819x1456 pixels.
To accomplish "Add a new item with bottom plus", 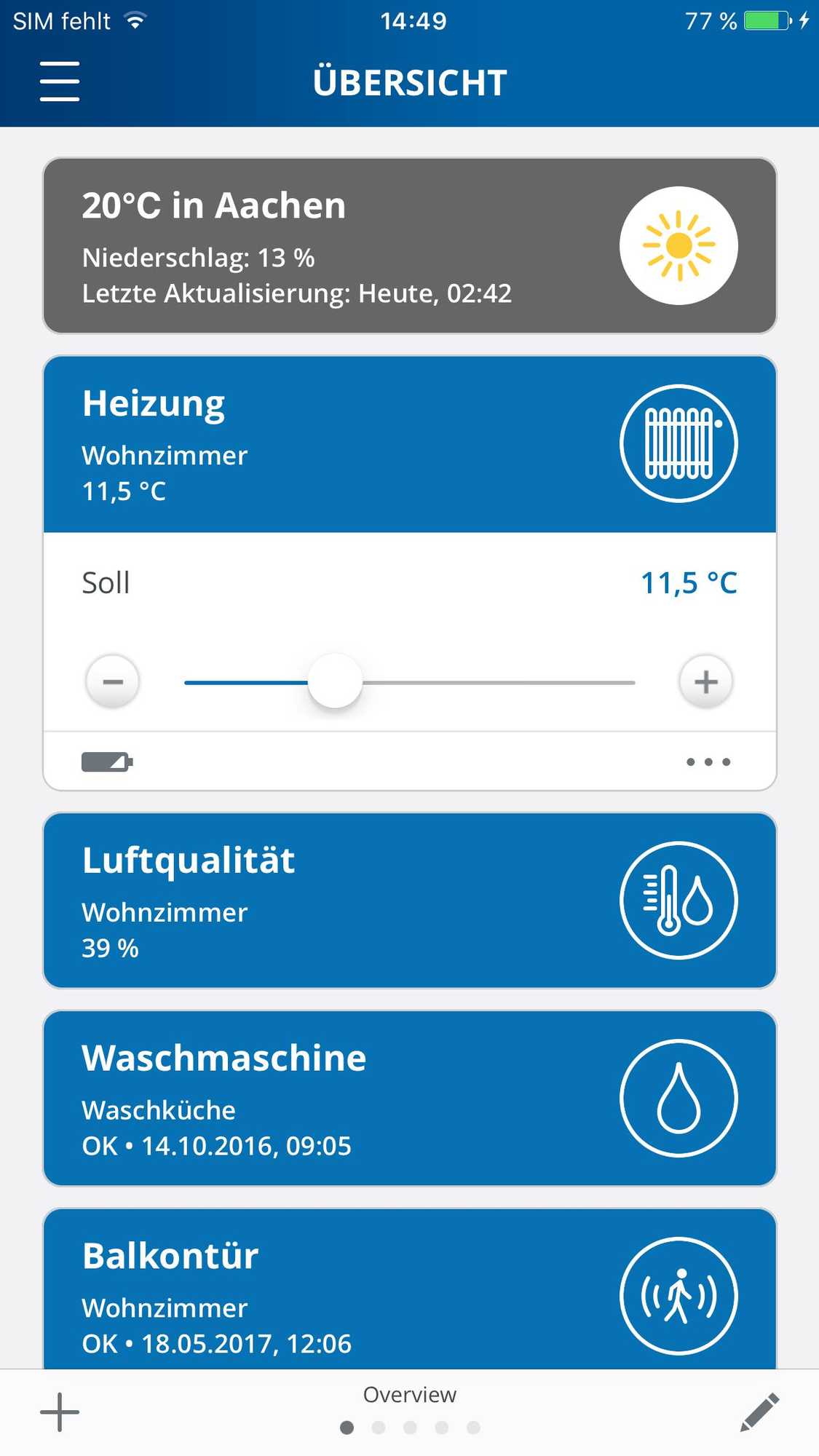I will tap(60, 1412).
